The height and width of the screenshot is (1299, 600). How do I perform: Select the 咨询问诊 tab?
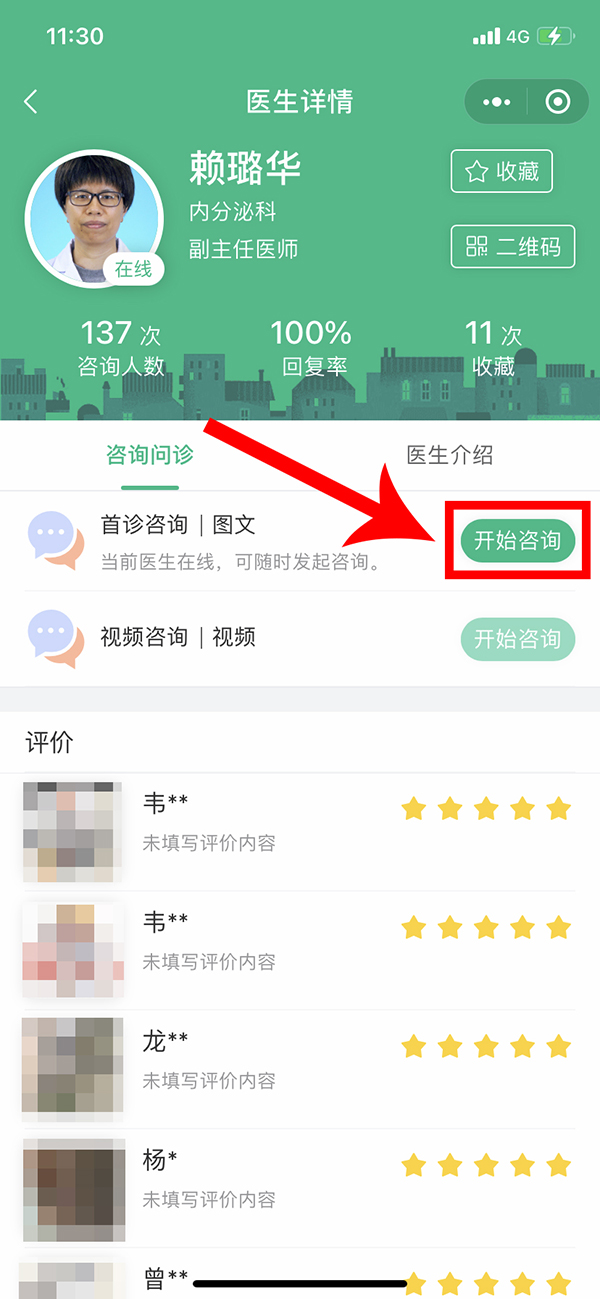point(150,456)
